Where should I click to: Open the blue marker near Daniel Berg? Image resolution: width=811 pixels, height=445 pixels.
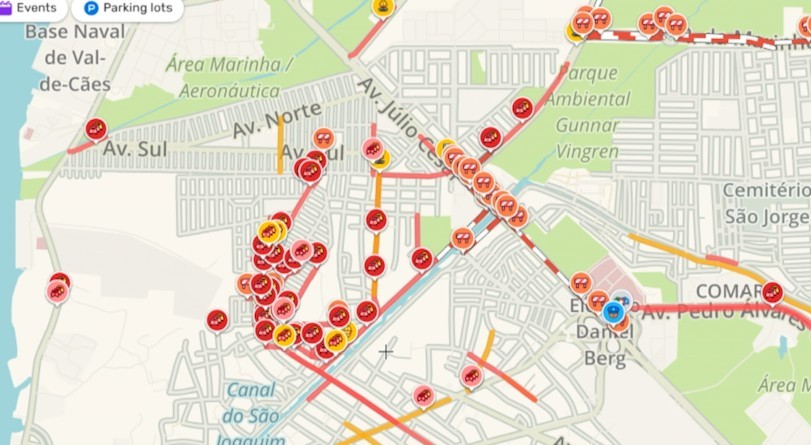coord(614,311)
